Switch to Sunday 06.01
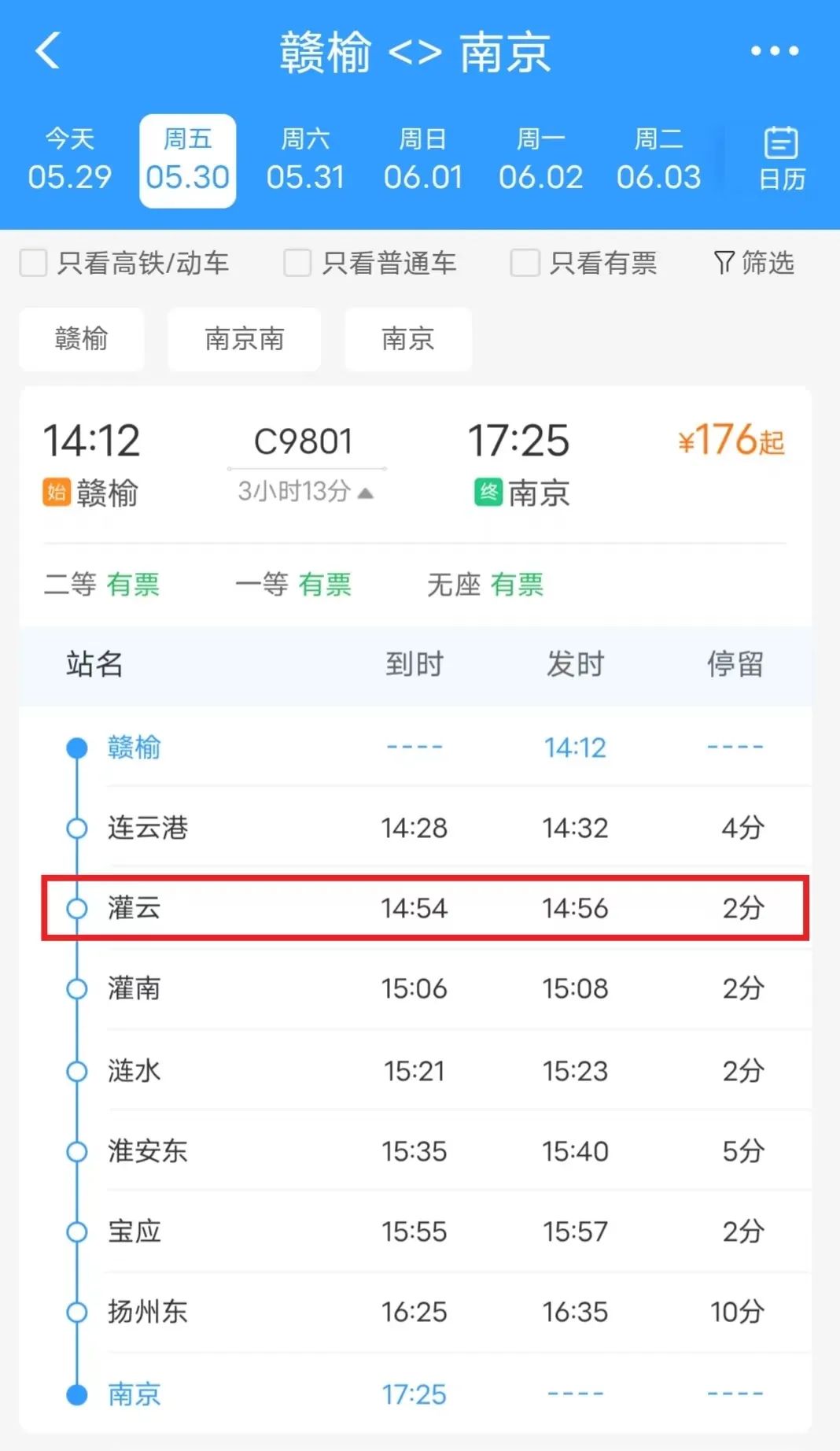 tap(423, 161)
